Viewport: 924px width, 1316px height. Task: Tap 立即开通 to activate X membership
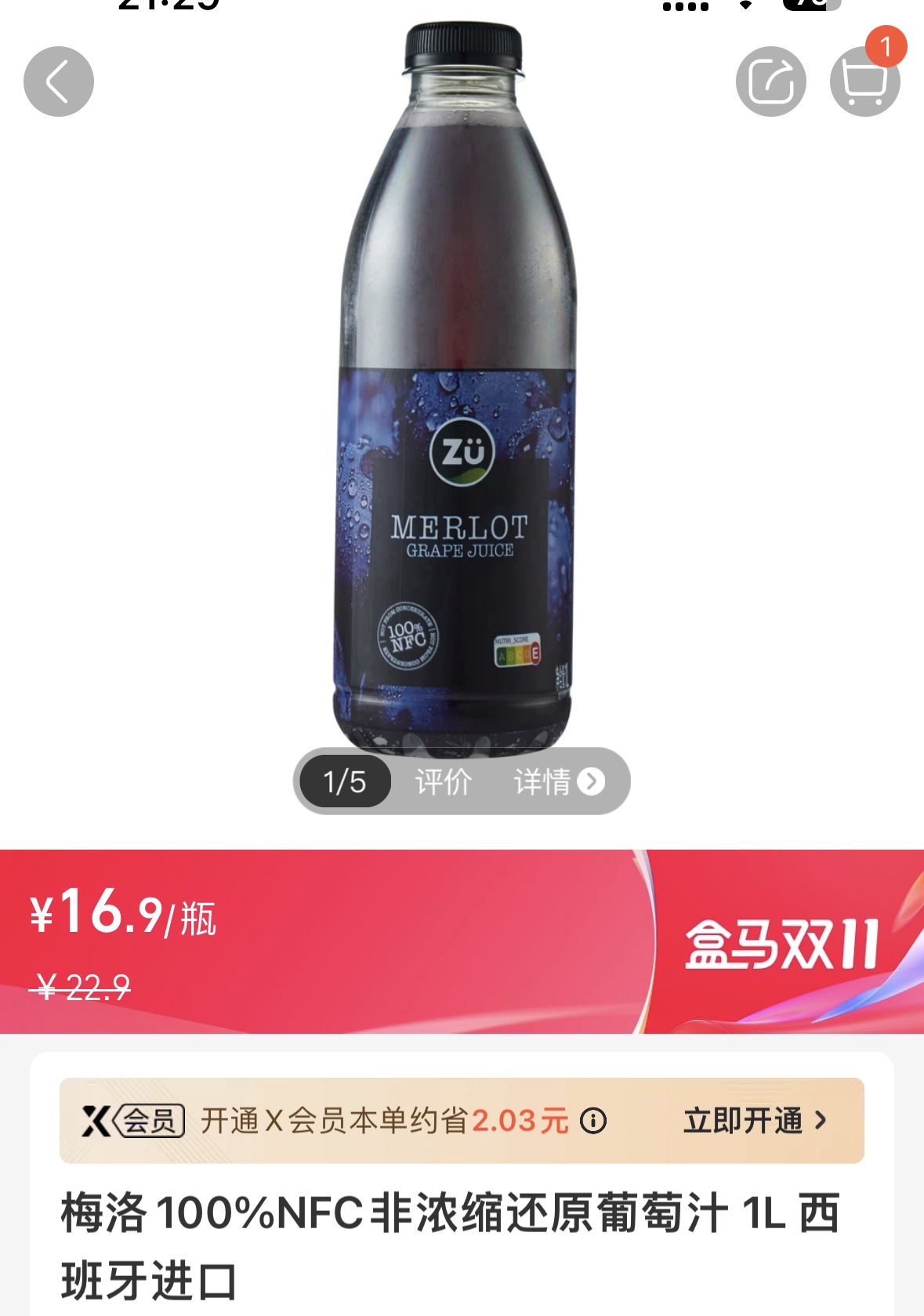755,1121
